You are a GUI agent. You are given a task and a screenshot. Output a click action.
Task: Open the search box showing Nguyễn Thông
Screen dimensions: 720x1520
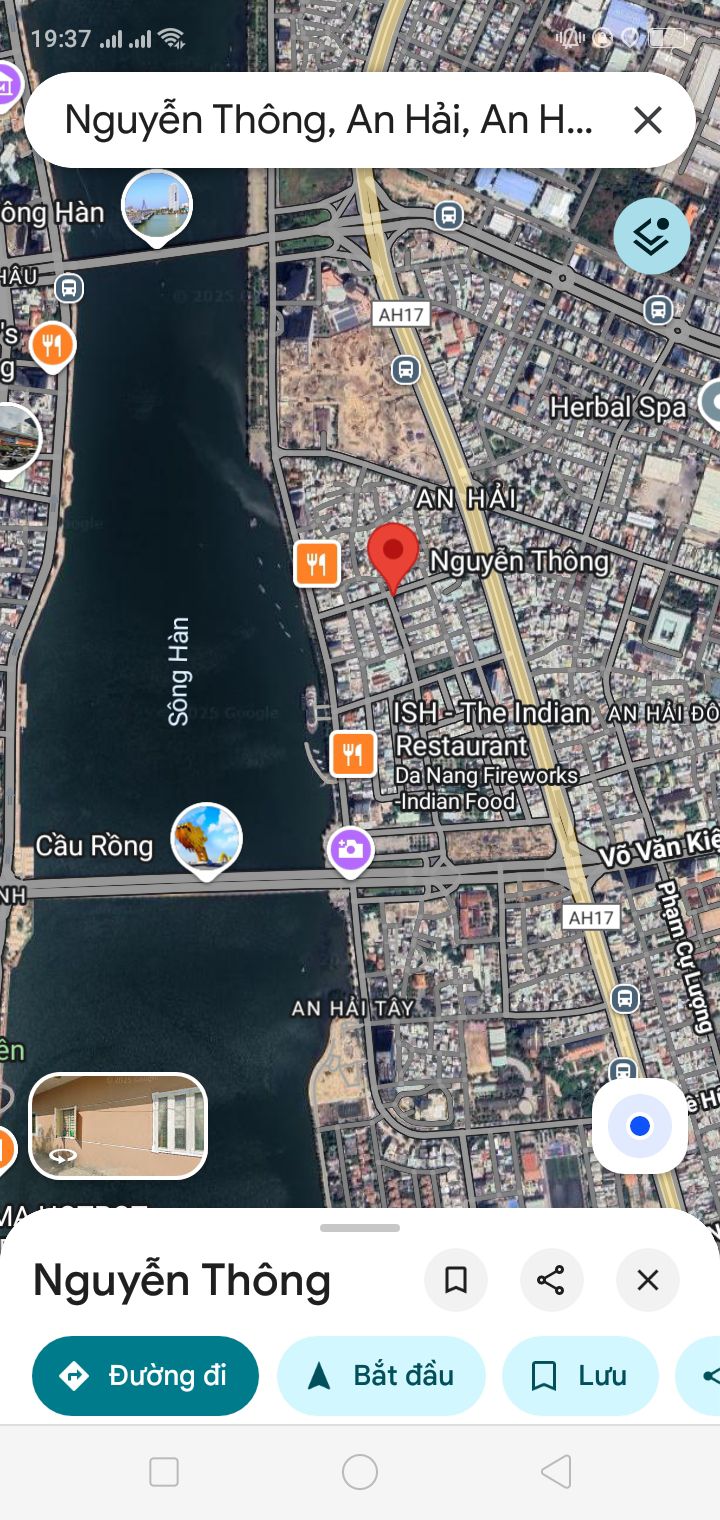pyautogui.click(x=330, y=121)
